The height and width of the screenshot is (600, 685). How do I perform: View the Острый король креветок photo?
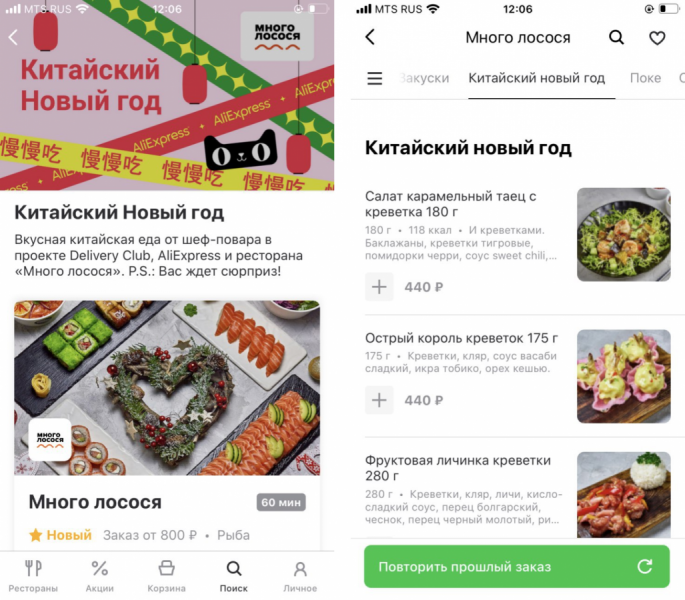623,376
